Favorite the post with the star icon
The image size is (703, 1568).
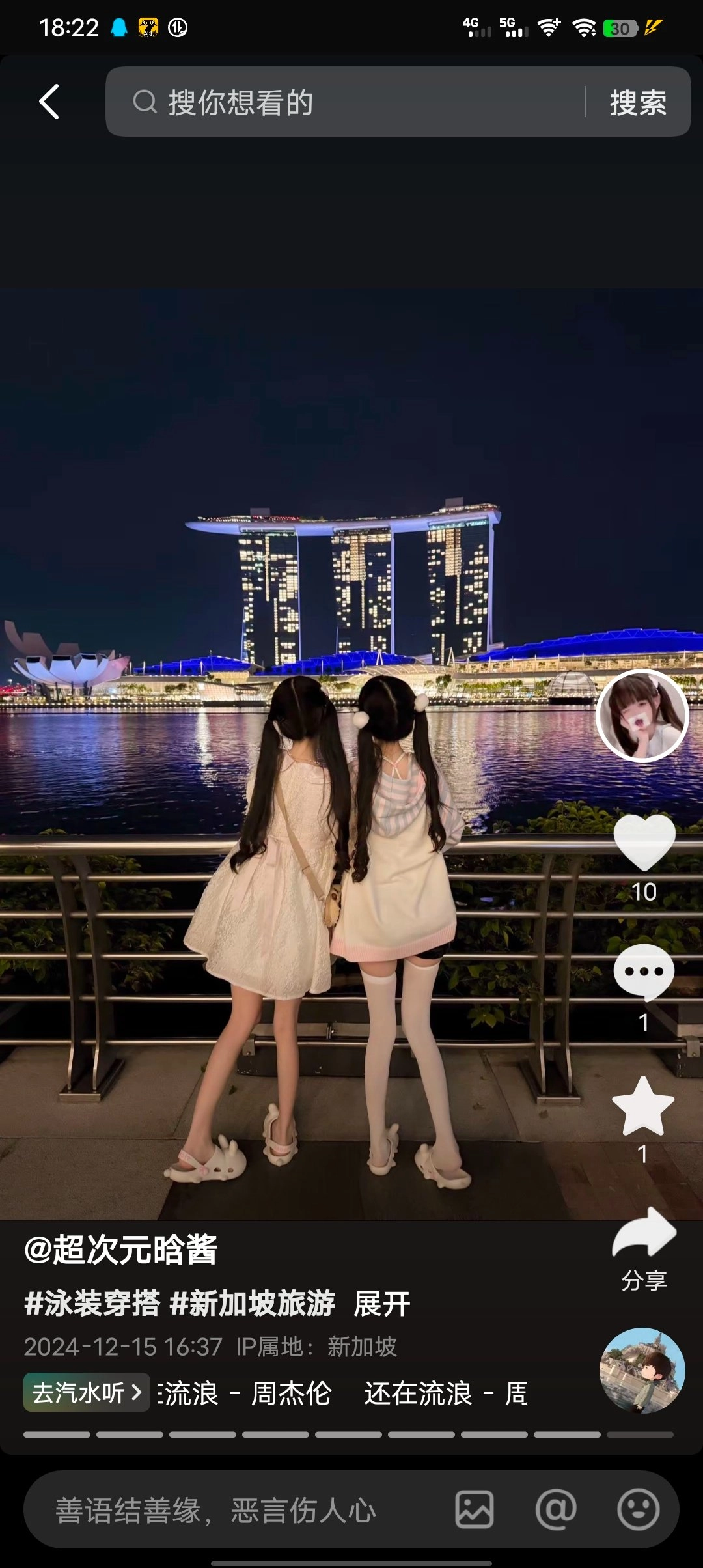coord(643,1106)
